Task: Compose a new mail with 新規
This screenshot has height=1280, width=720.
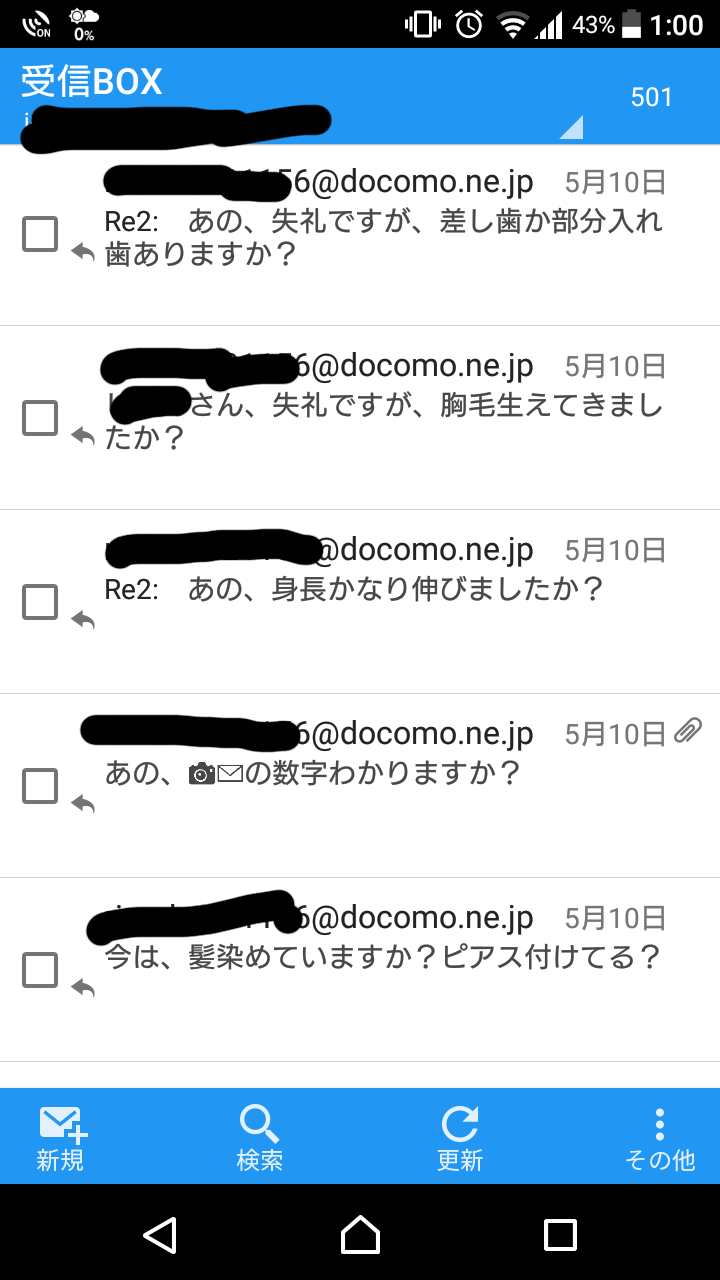Action: click(x=62, y=1138)
